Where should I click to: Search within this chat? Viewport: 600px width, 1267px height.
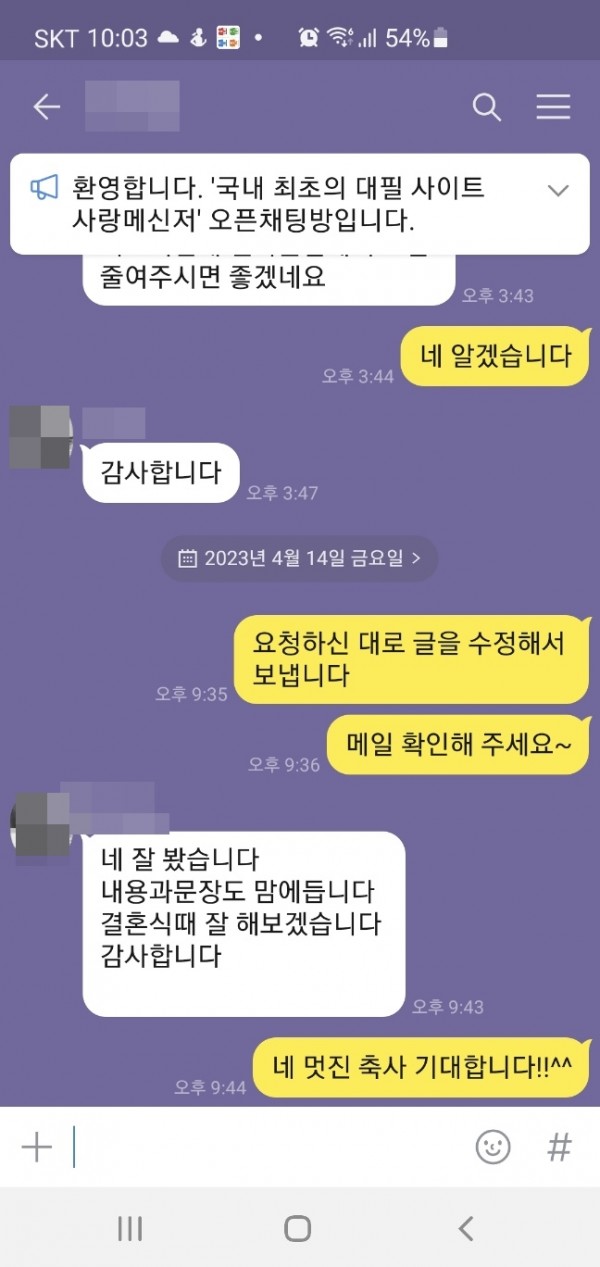[486, 107]
